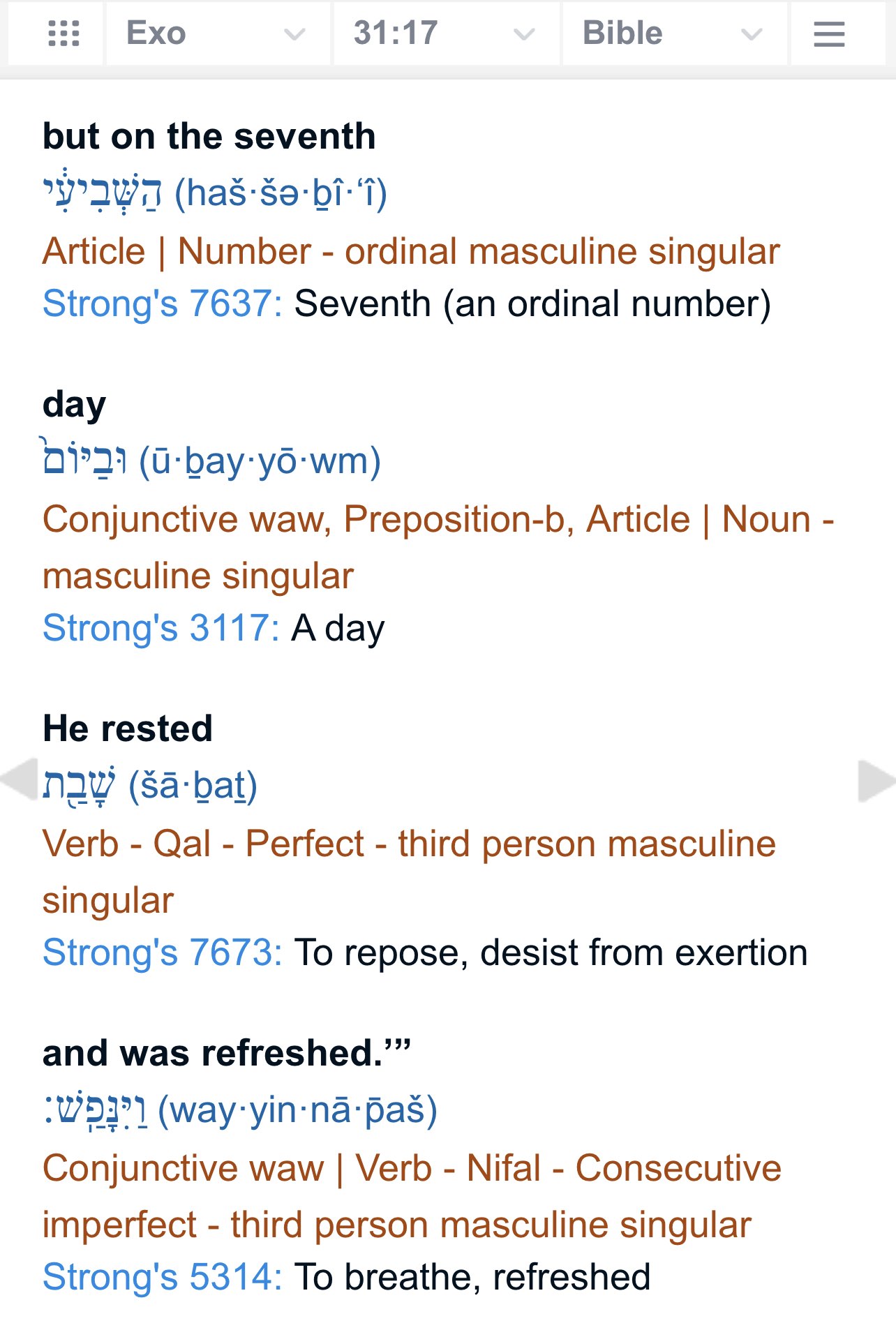Go to the next verse arrow
The image size is (896, 1337).
point(876,780)
